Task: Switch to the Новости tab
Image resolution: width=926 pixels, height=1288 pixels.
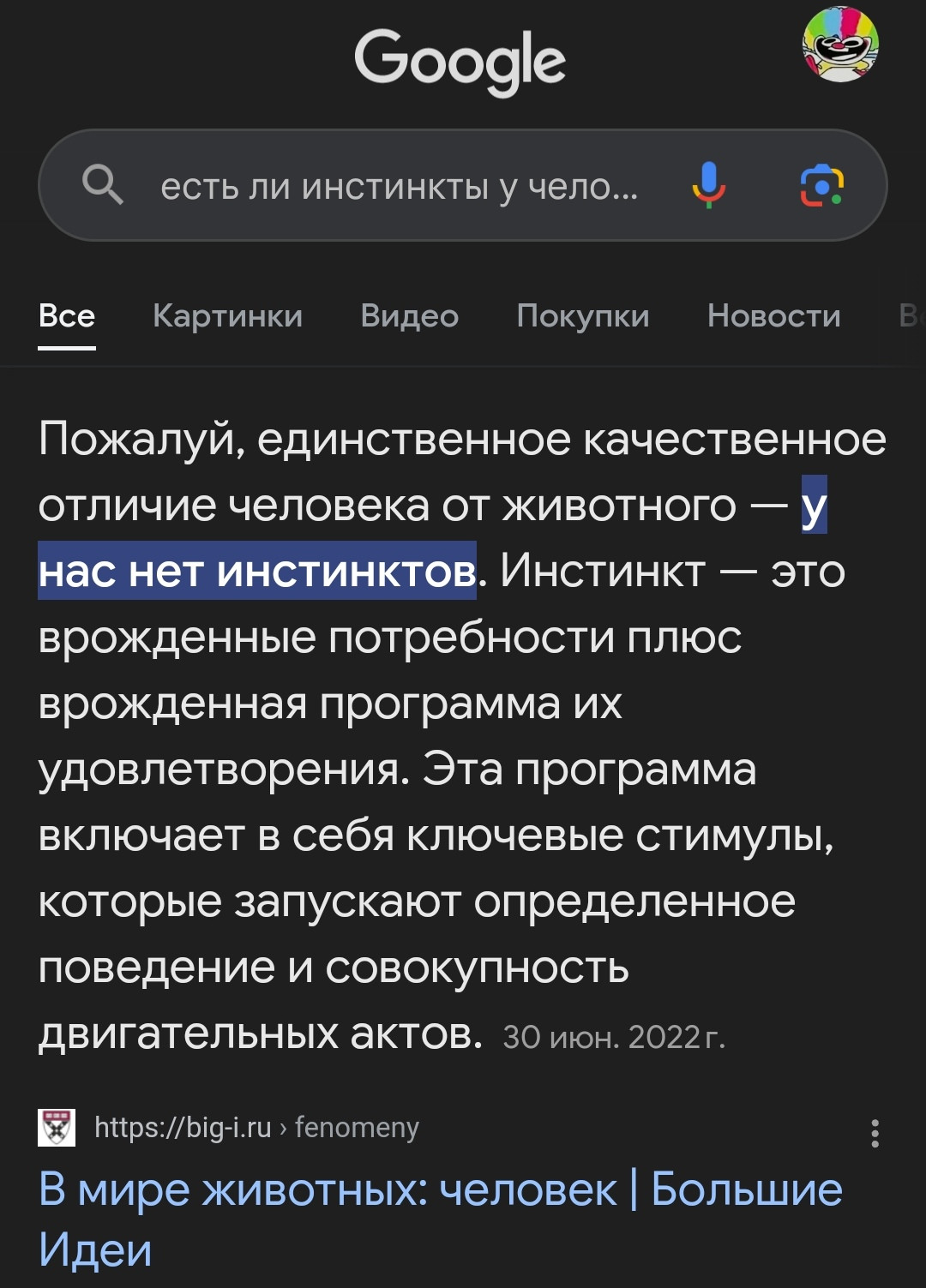Action: coord(773,316)
